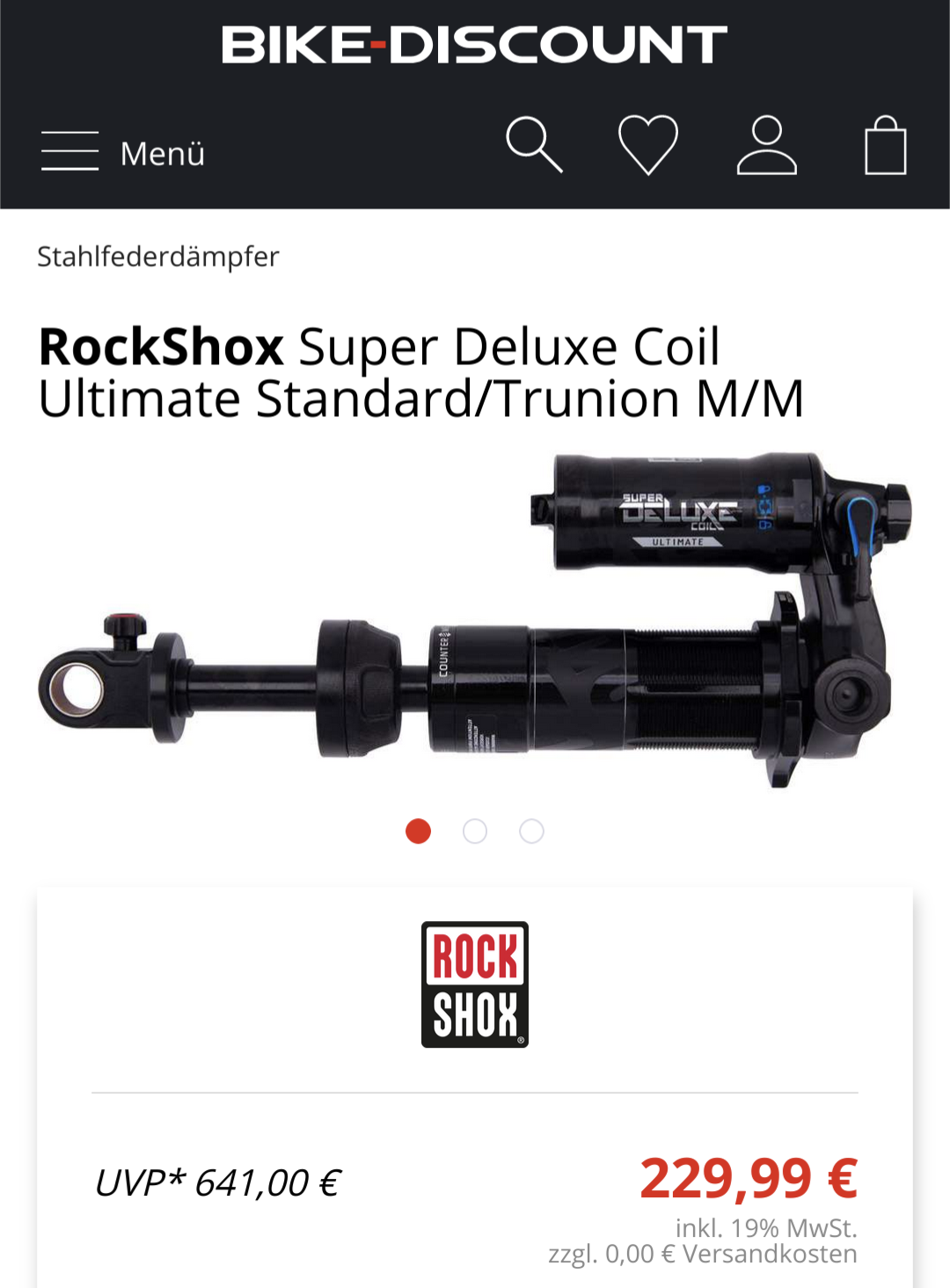This screenshot has height=1288, width=950.
Task: Open the search magnifier
Action: [x=534, y=144]
